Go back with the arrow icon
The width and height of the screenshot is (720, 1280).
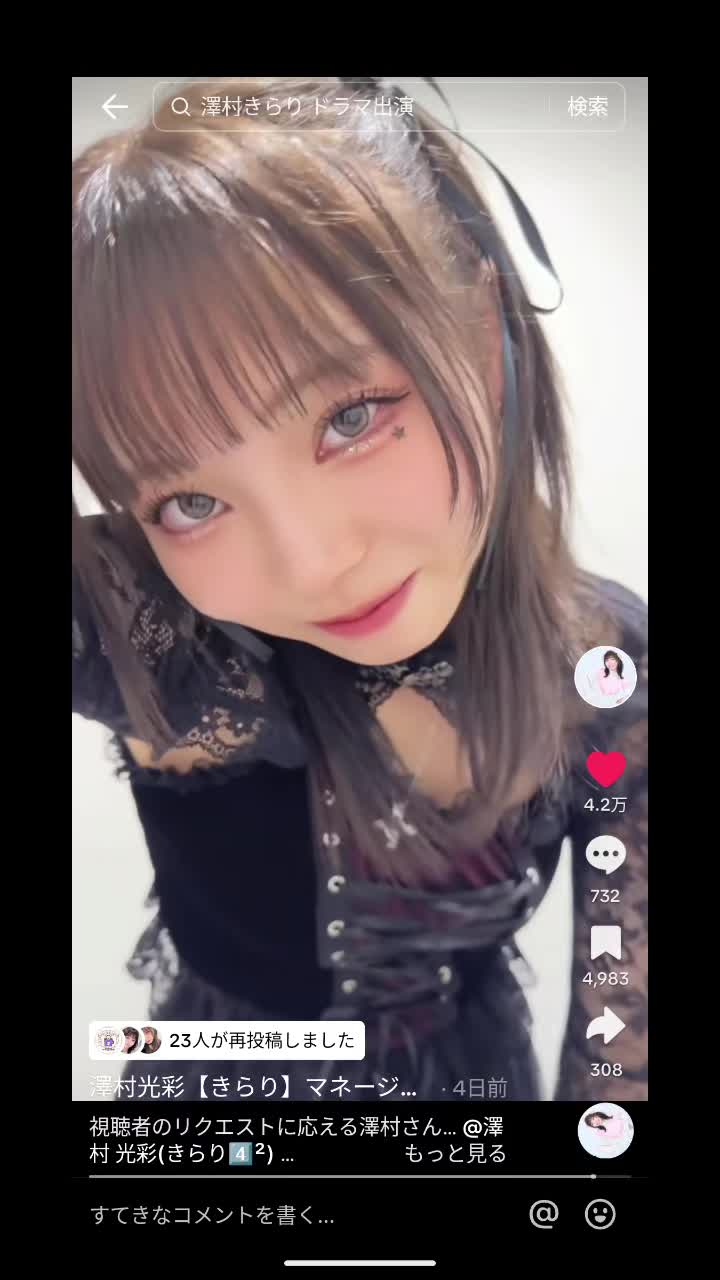[x=115, y=107]
